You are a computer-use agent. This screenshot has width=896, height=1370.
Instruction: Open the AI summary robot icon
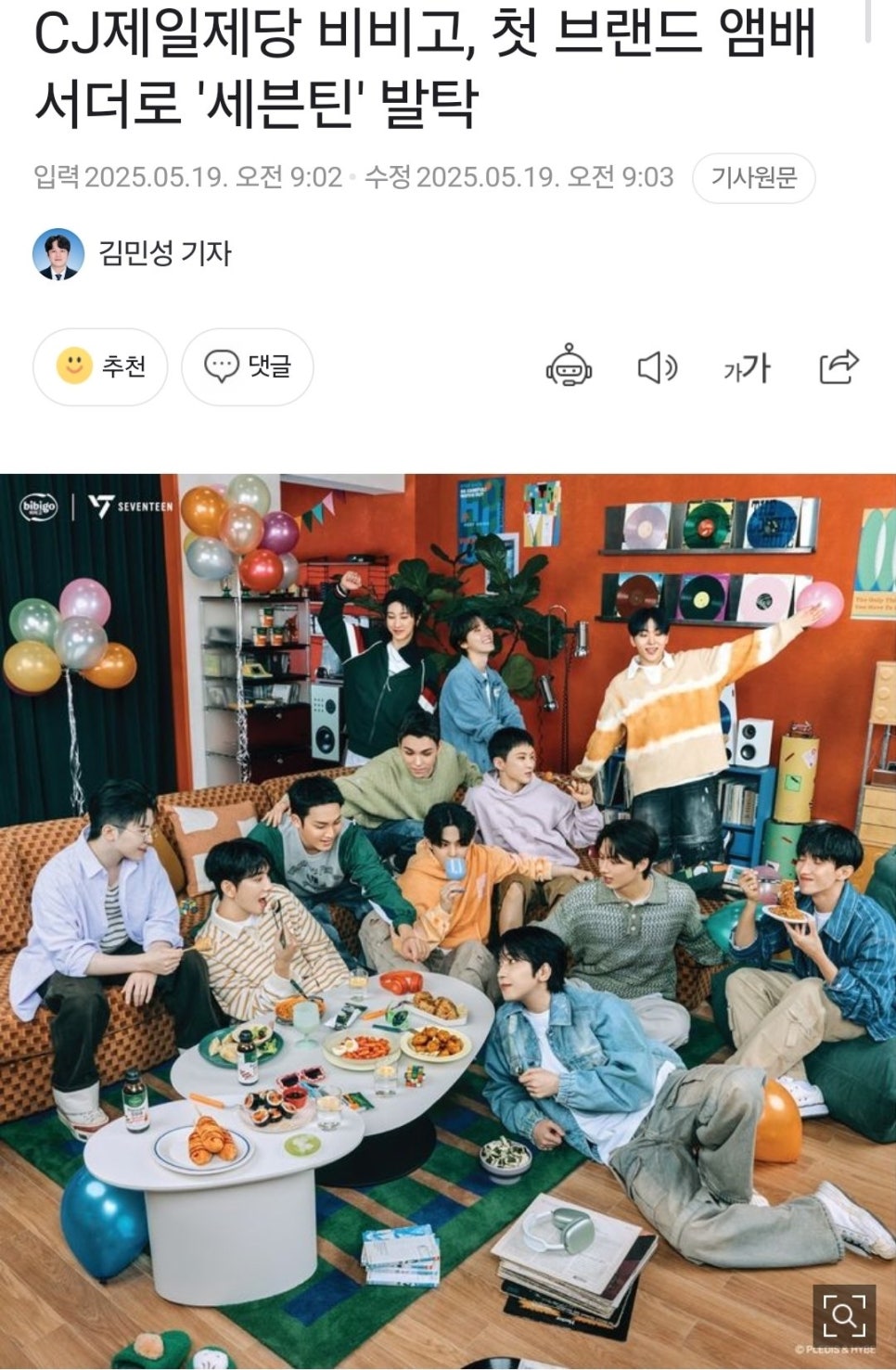click(x=569, y=367)
